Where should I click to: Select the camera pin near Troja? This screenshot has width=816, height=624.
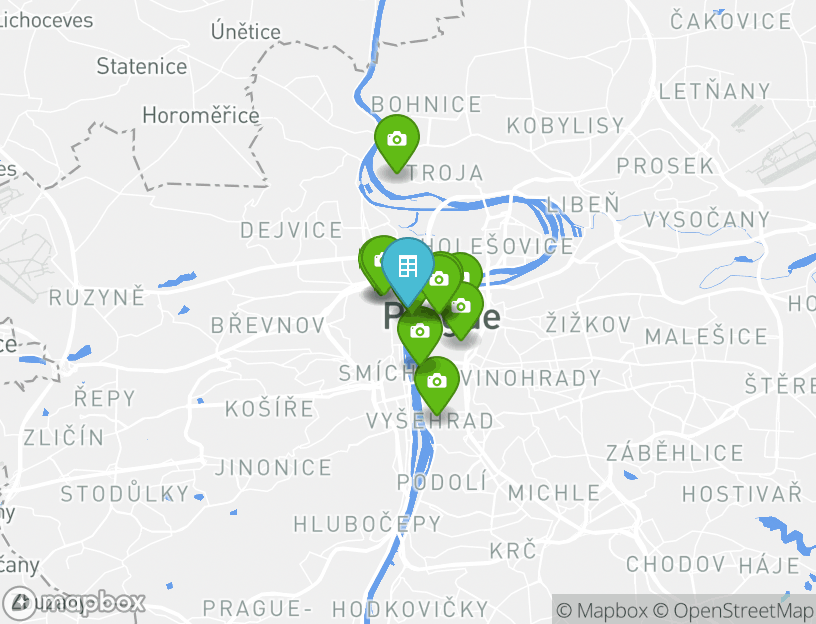pyautogui.click(x=397, y=139)
